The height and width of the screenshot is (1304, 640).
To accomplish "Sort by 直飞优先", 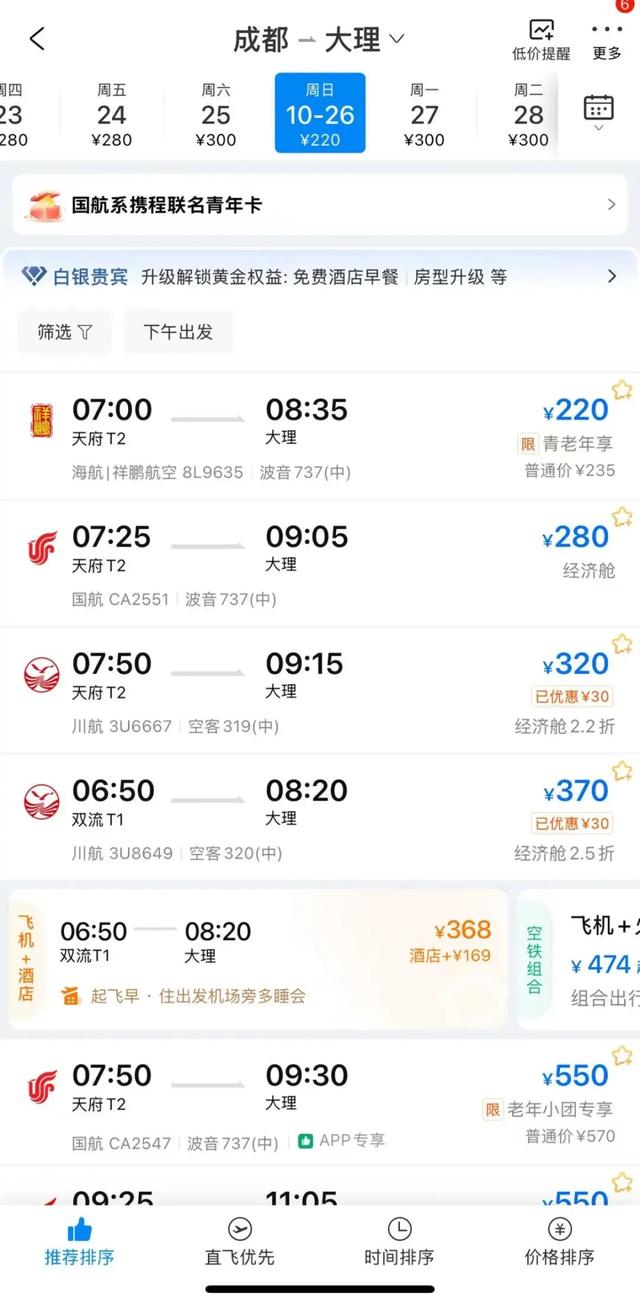I will [x=240, y=1242].
